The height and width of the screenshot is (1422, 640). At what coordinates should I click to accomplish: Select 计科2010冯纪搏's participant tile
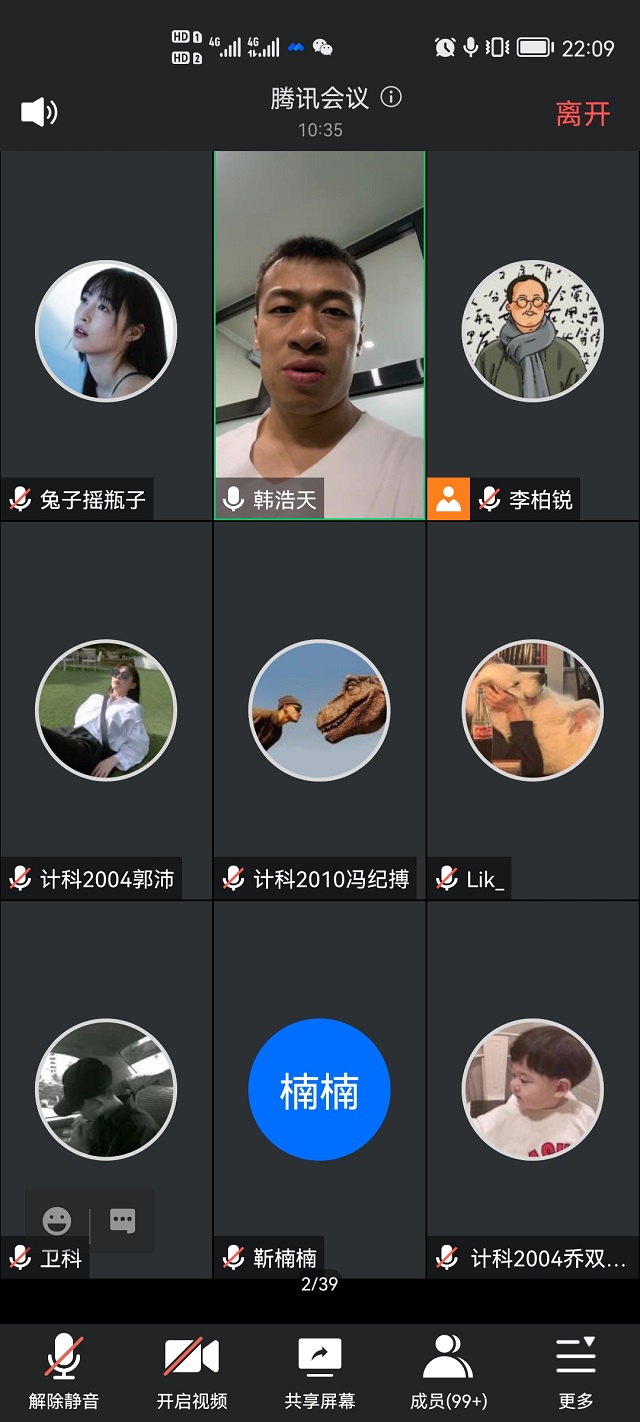(x=320, y=710)
